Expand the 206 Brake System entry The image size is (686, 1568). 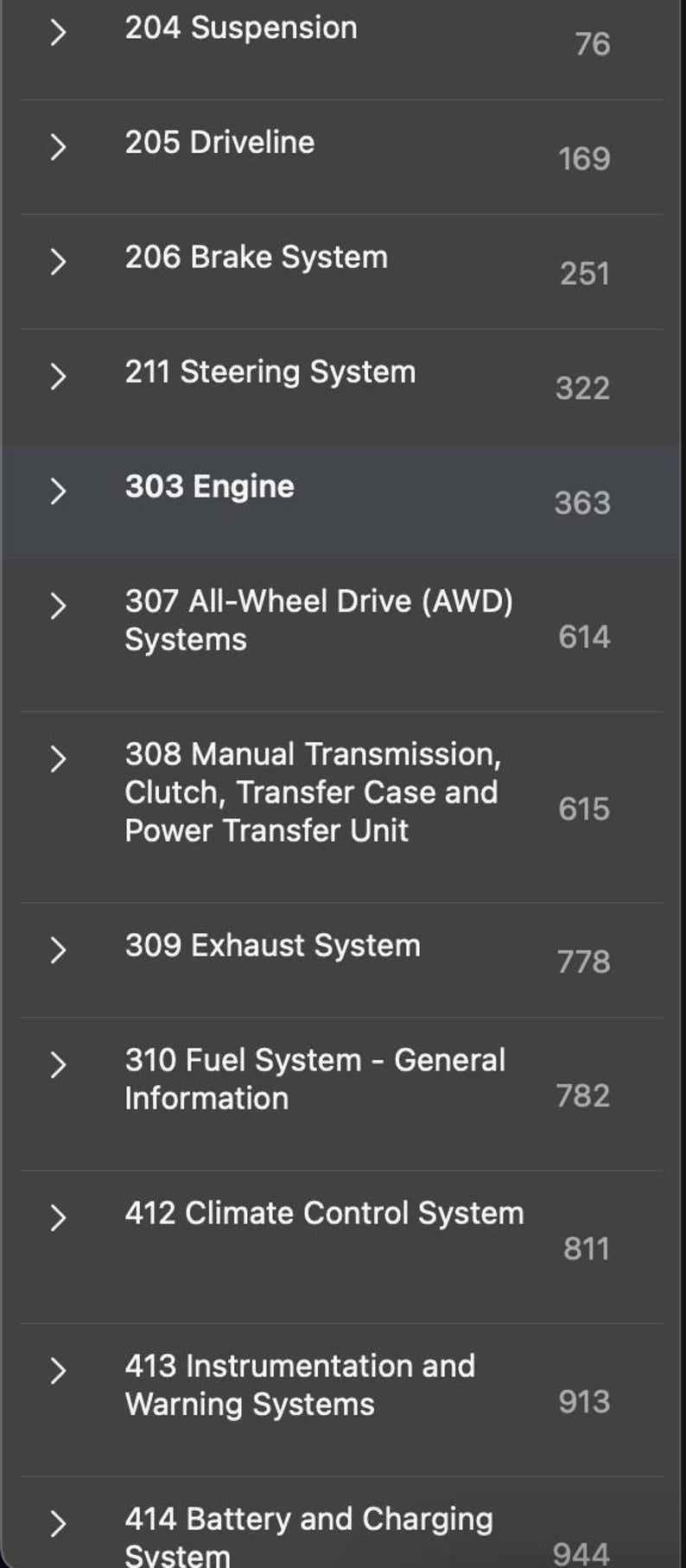(59, 262)
